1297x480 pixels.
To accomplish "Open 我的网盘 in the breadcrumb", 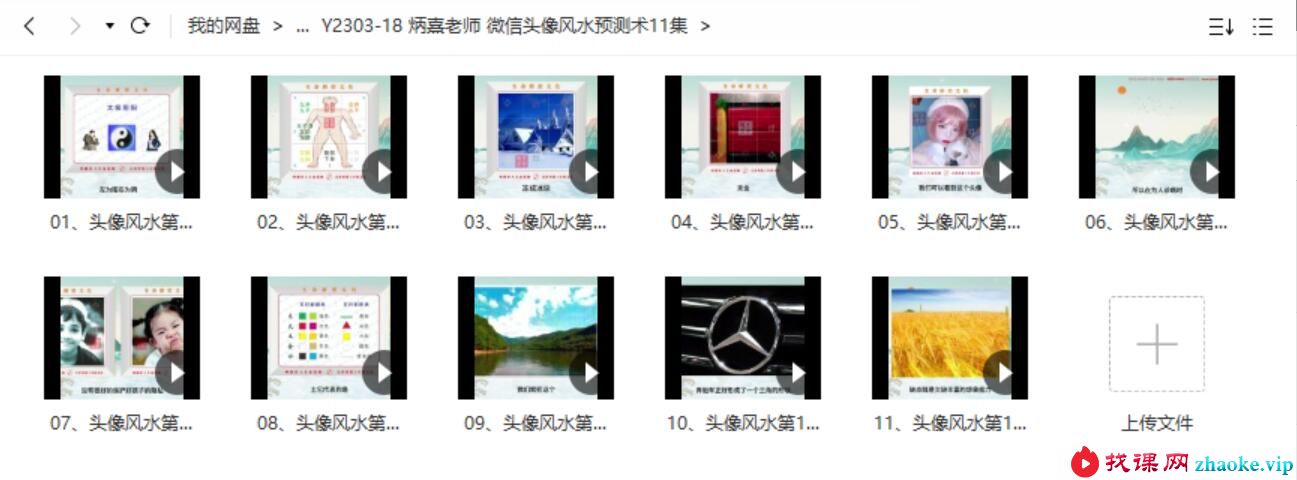I will click(x=223, y=26).
